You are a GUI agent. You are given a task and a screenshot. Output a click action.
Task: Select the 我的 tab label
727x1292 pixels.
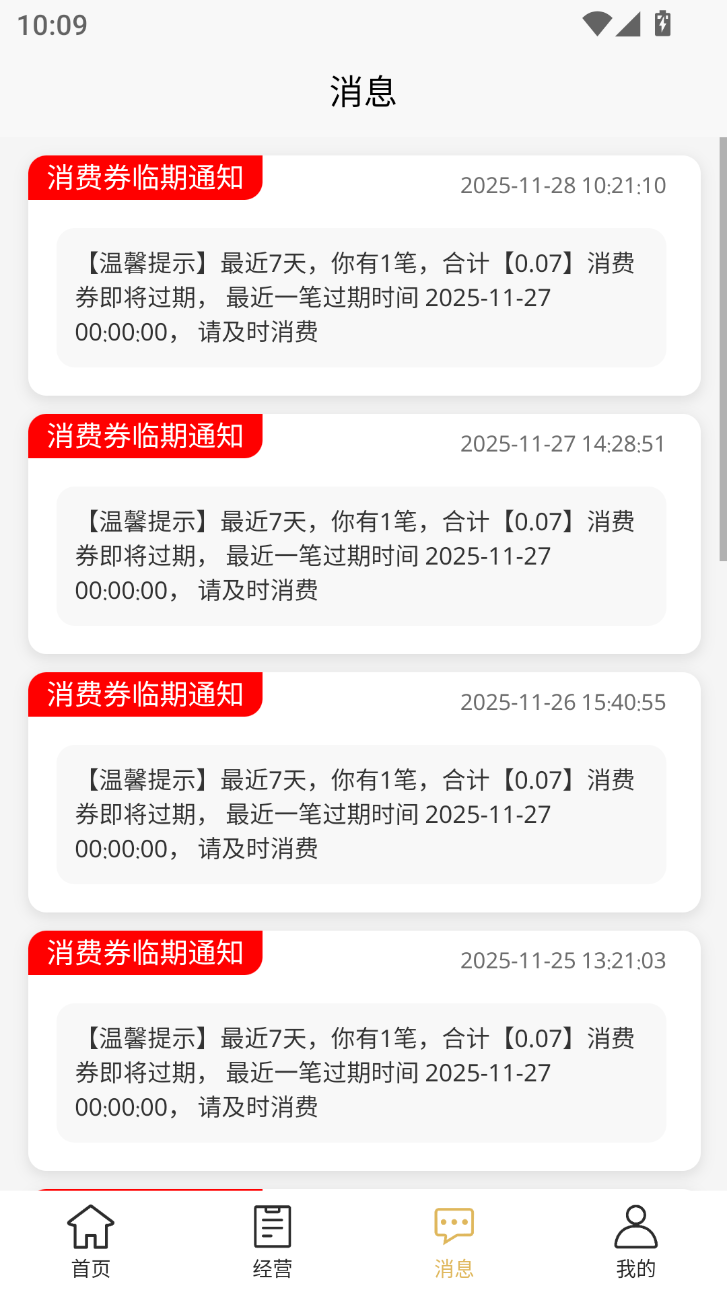pos(636,1268)
